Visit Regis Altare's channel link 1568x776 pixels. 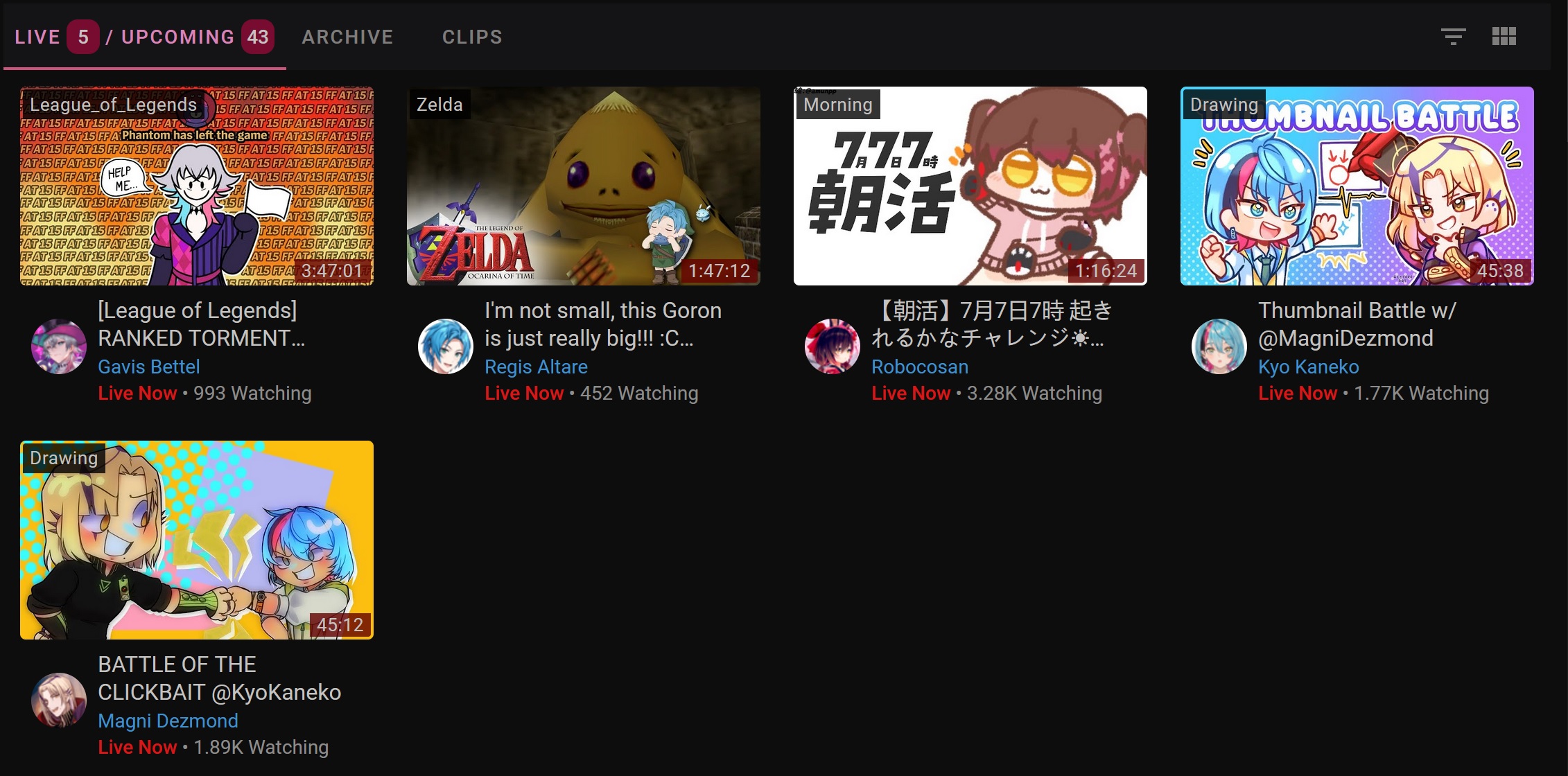[x=536, y=367]
